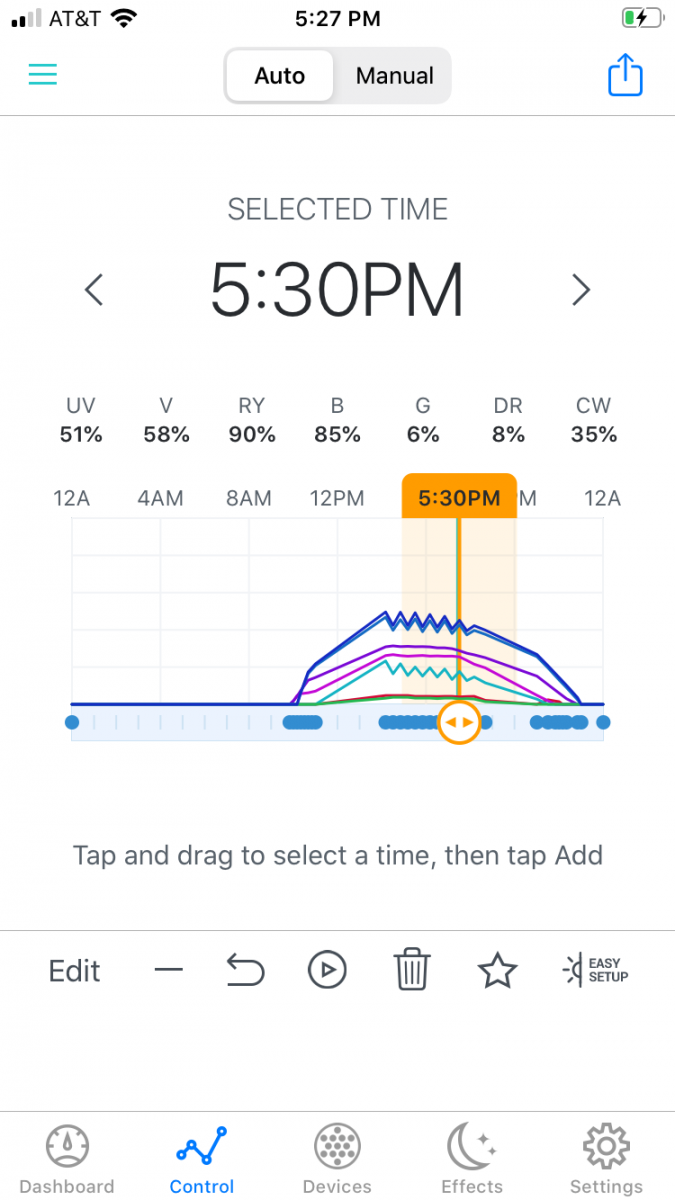Open the Devices tab
Image resolution: width=675 pixels, height=1200 pixels.
pos(337,1160)
